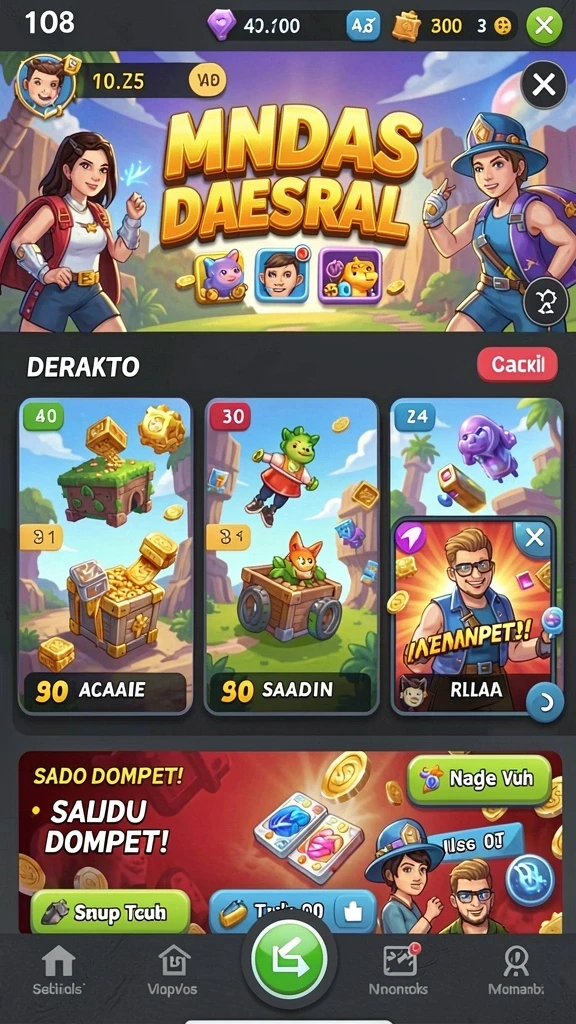Screen dimensions: 576x1024
Task: Switch to the Viopvos tab
Action: 173,970
